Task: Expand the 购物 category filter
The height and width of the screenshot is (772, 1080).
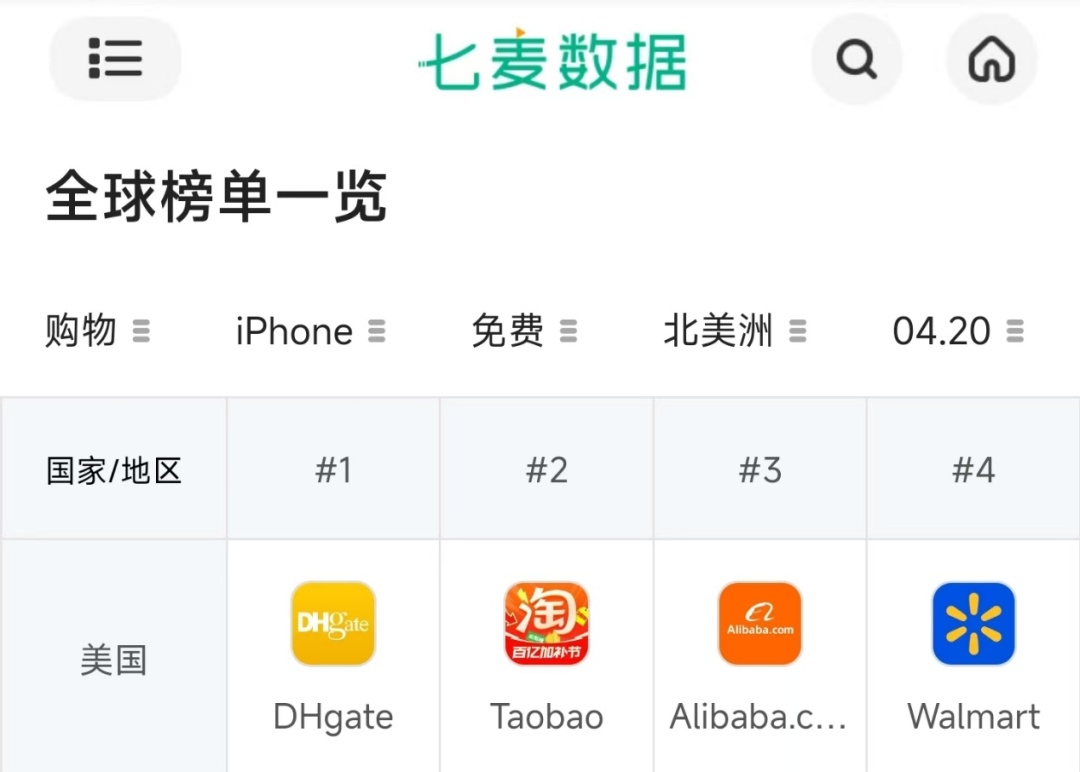Action: click(97, 331)
